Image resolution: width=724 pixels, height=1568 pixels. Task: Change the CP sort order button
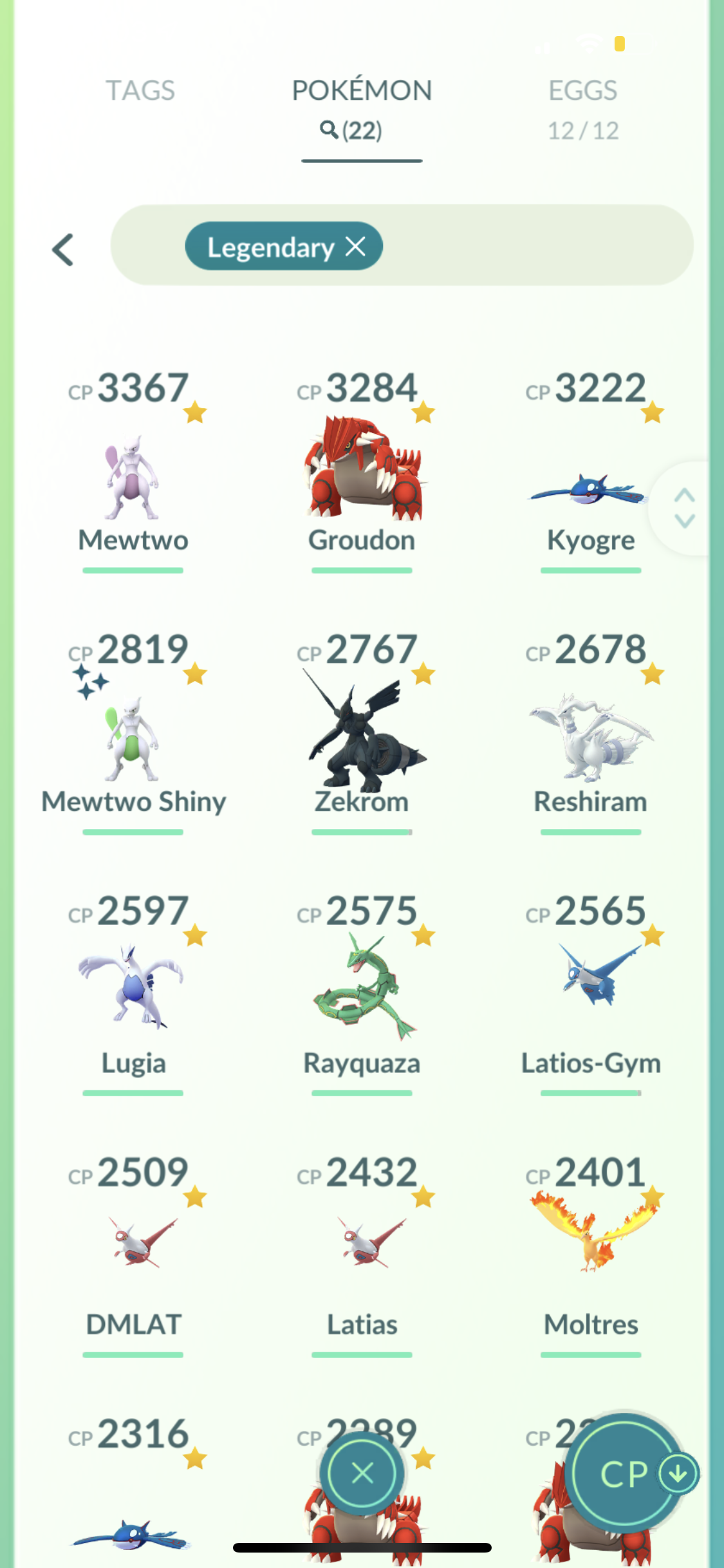click(x=629, y=1473)
